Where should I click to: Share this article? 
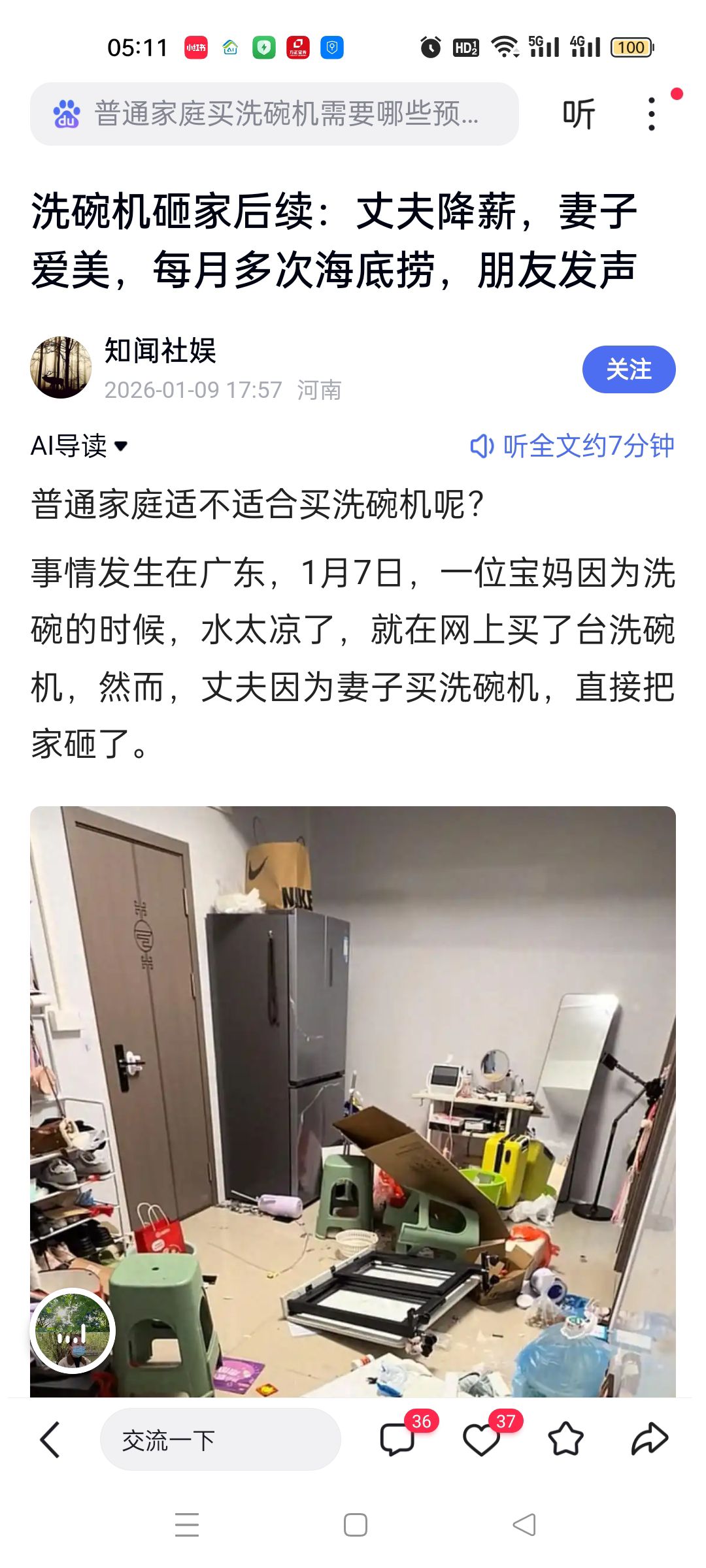(650, 1439)
